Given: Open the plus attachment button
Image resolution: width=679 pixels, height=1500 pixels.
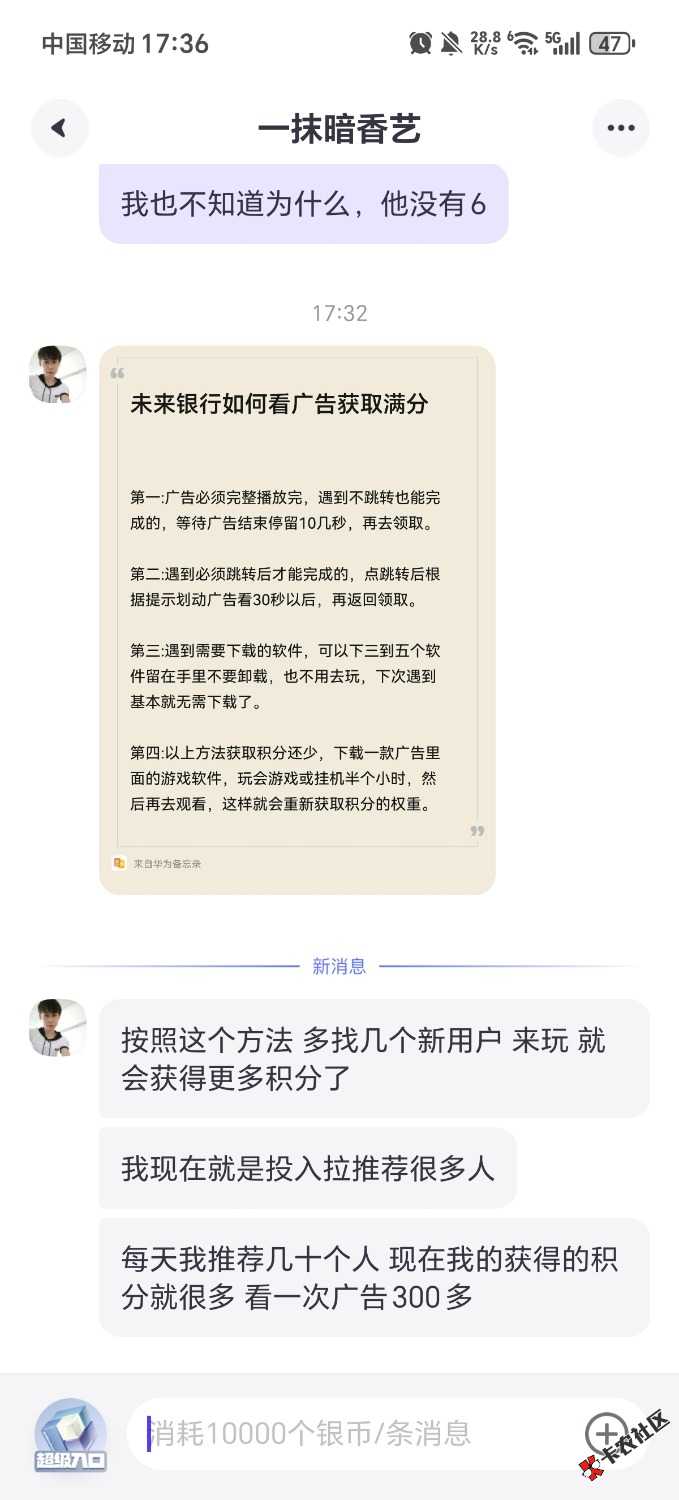Looking at the screenshot, I should point(607,1433).
